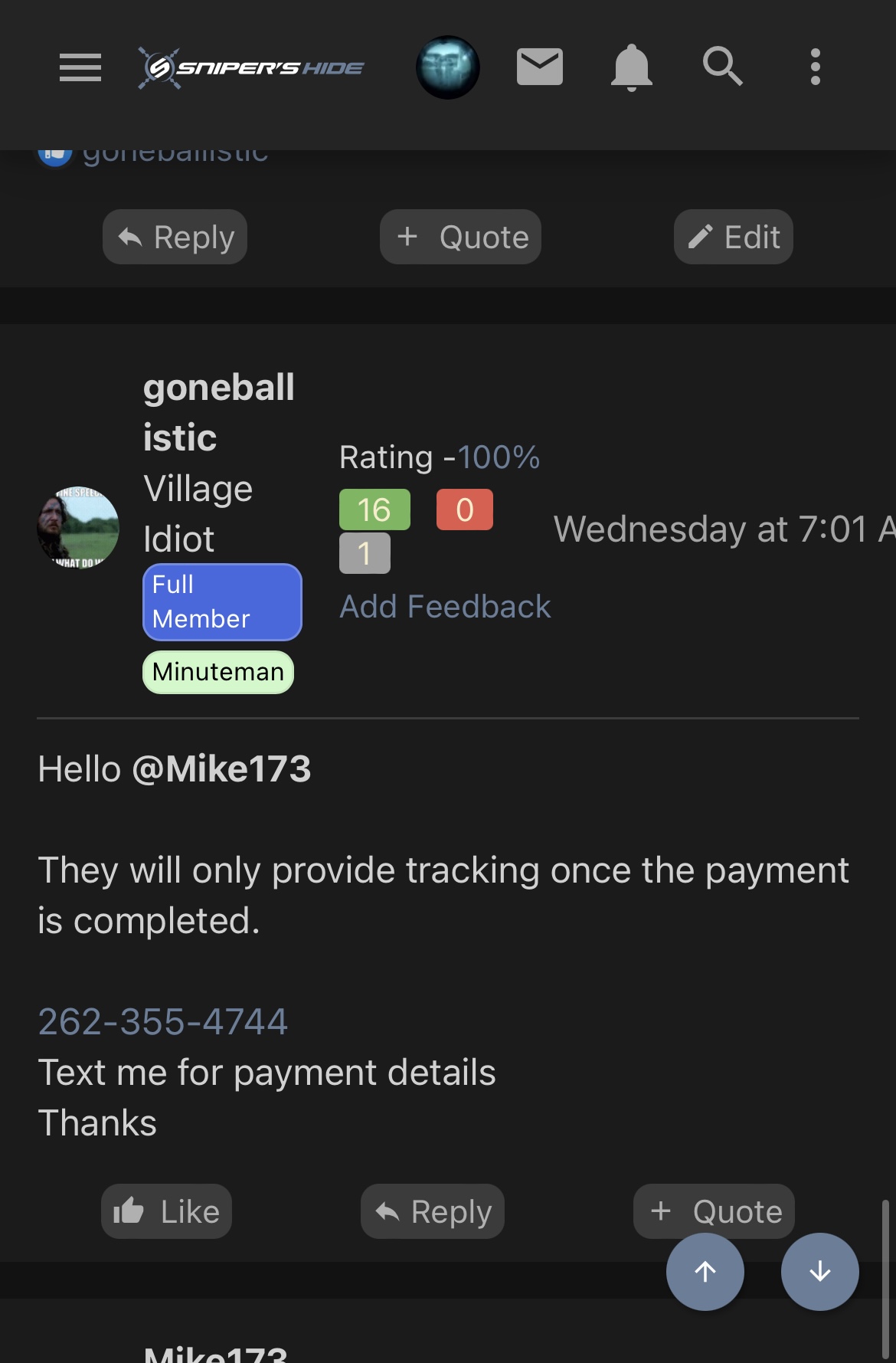View the 0 negative feedback count
Viewport: 896px width, 1363px height.
click(x=464, y=509)
